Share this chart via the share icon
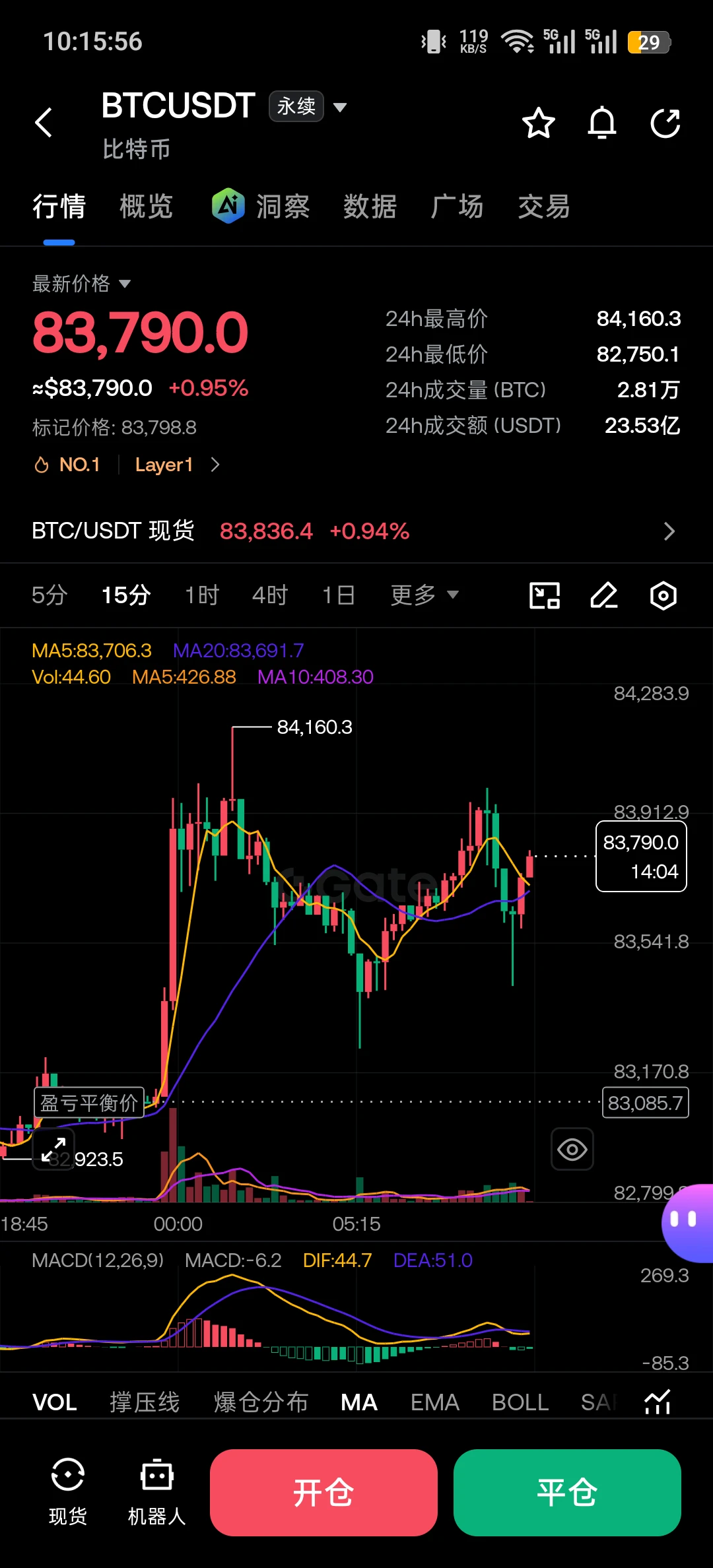Screen dimensions: 713x1568 tap(665, 123)
